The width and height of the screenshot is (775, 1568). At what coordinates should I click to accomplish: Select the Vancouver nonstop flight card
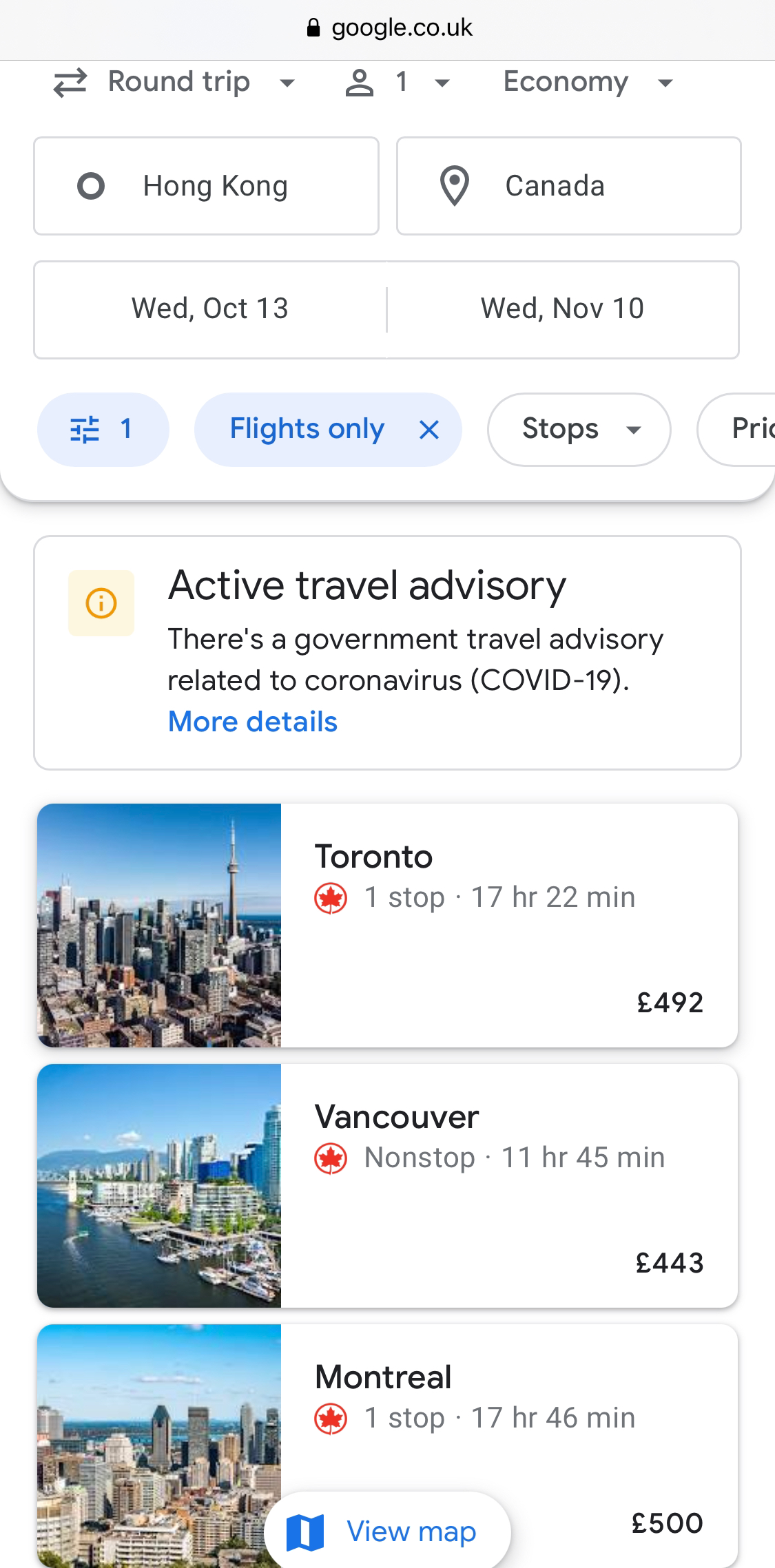click(387, 1185)
